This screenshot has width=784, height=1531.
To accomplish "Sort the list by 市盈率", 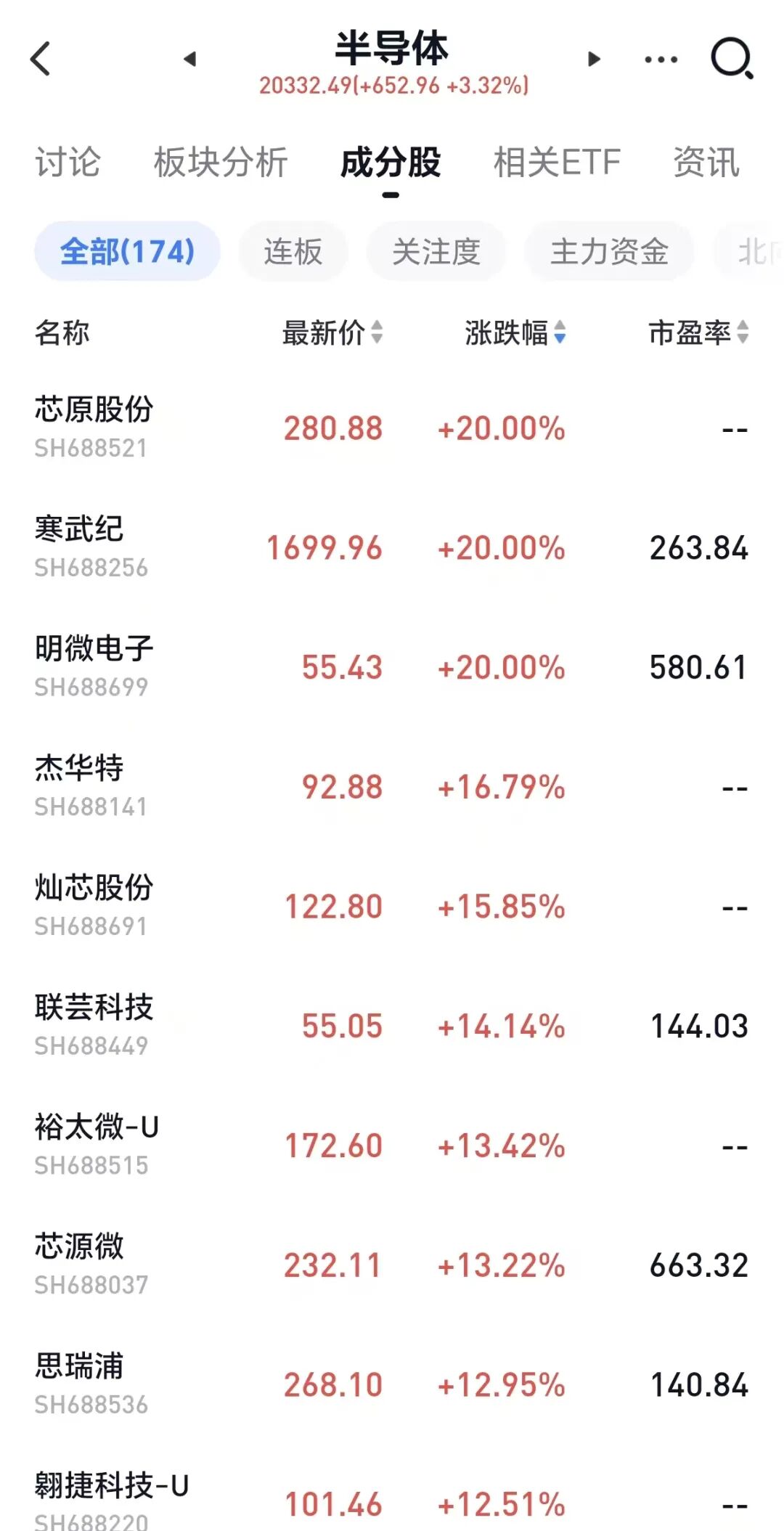I will pos(698,333).
